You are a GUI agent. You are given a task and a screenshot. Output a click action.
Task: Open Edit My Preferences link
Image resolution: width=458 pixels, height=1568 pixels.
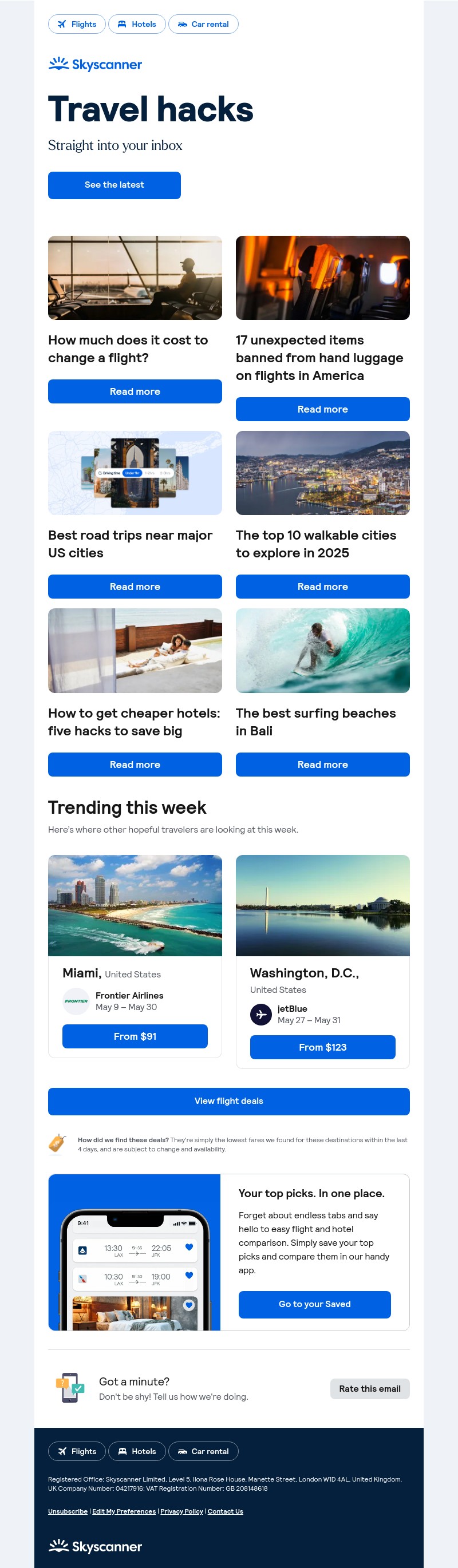tap(124, 1511)
